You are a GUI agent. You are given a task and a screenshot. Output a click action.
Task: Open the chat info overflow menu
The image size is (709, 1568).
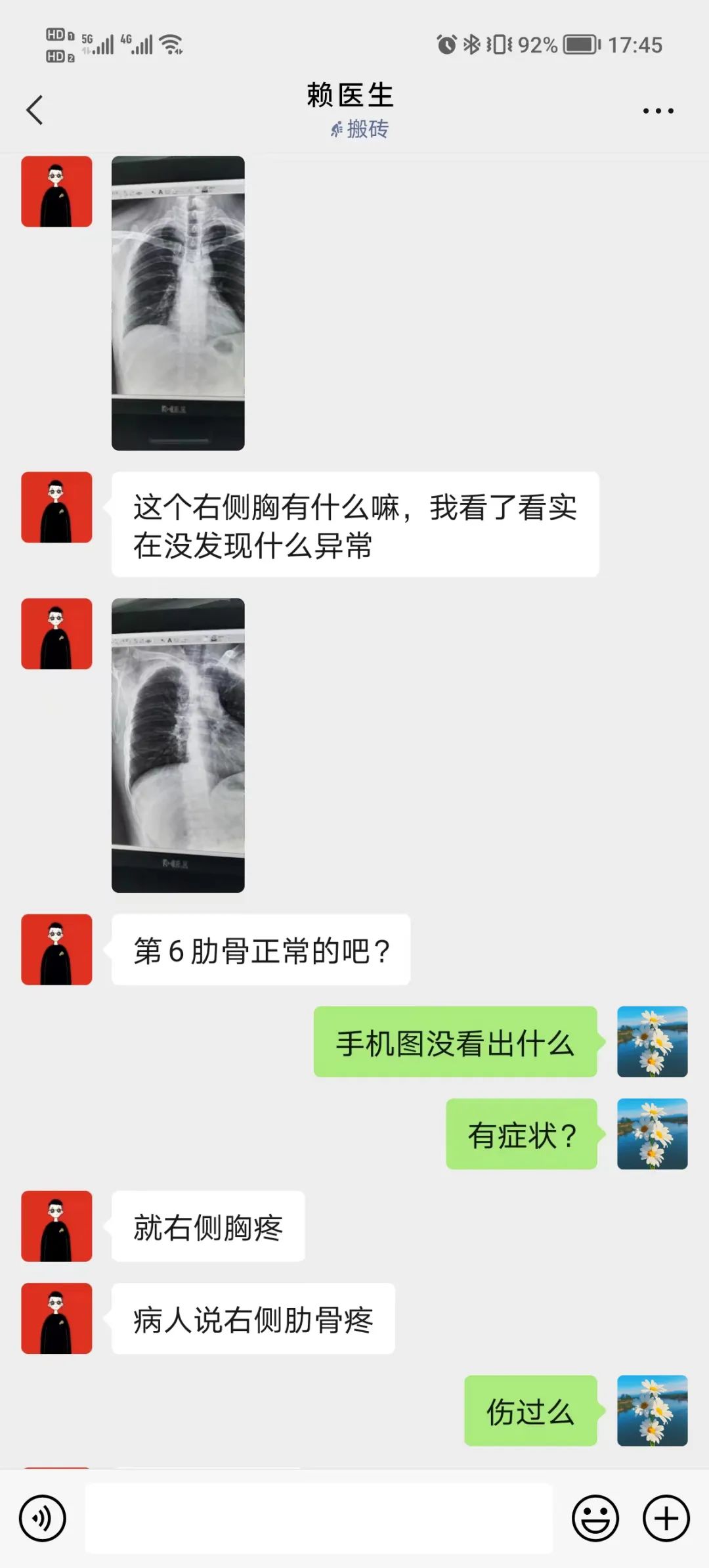658,111
